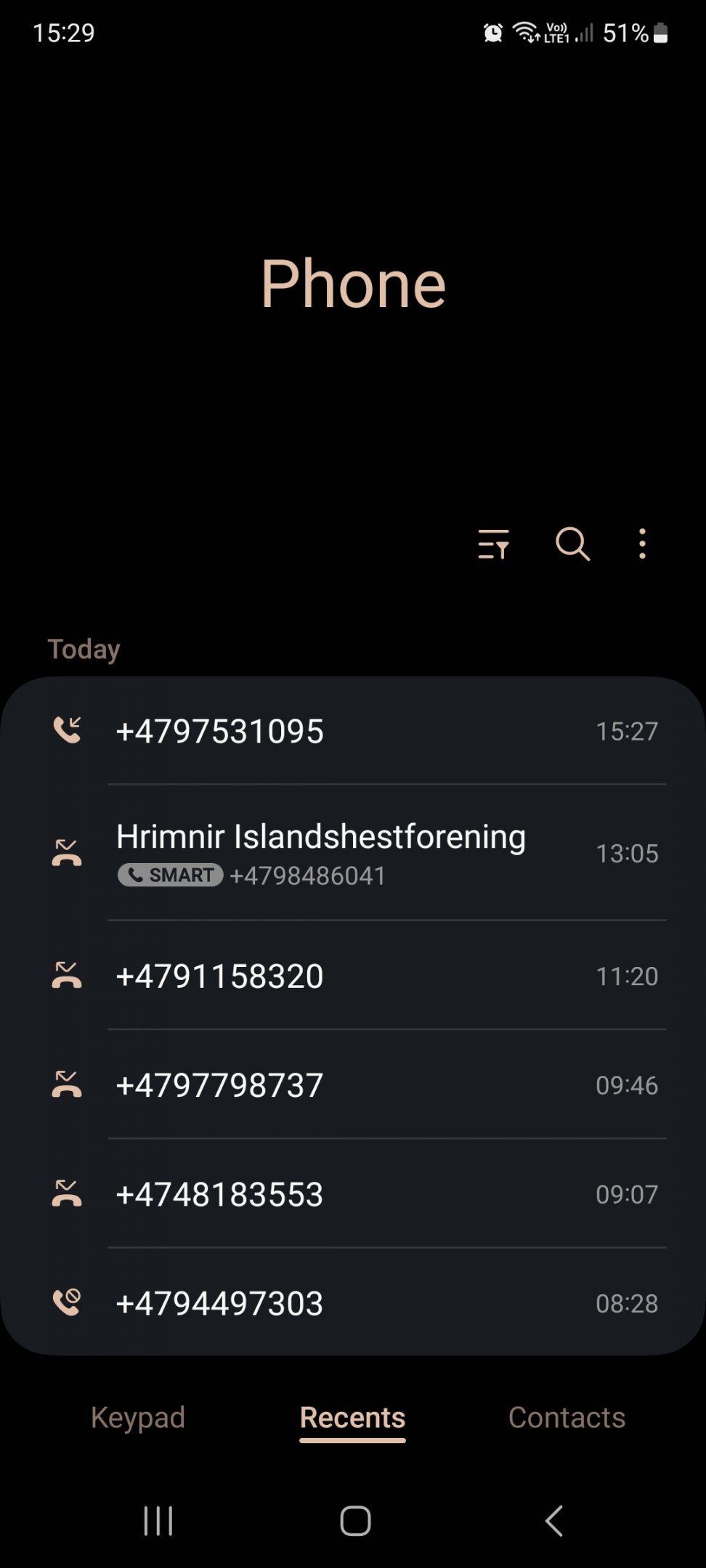Viewport: 706px width, 1568px height.
Task: Select the Recents tab
Action: coord(353,1417)
